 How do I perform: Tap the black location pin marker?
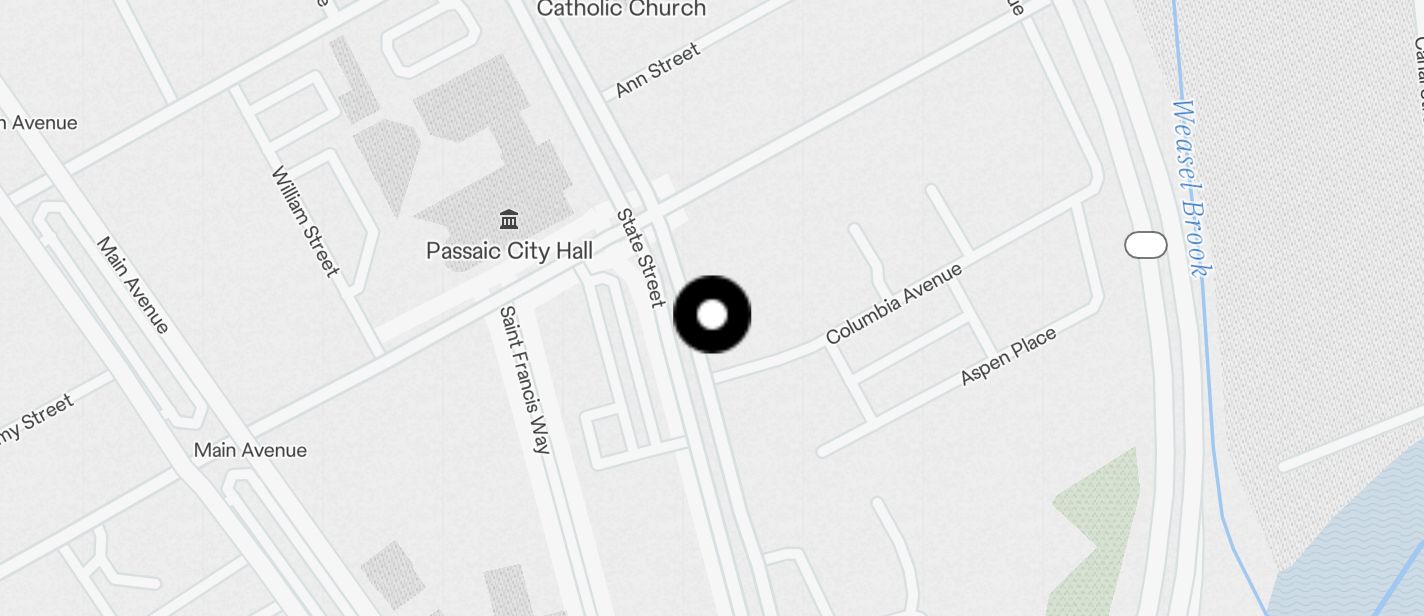click(x=712, y=315)
